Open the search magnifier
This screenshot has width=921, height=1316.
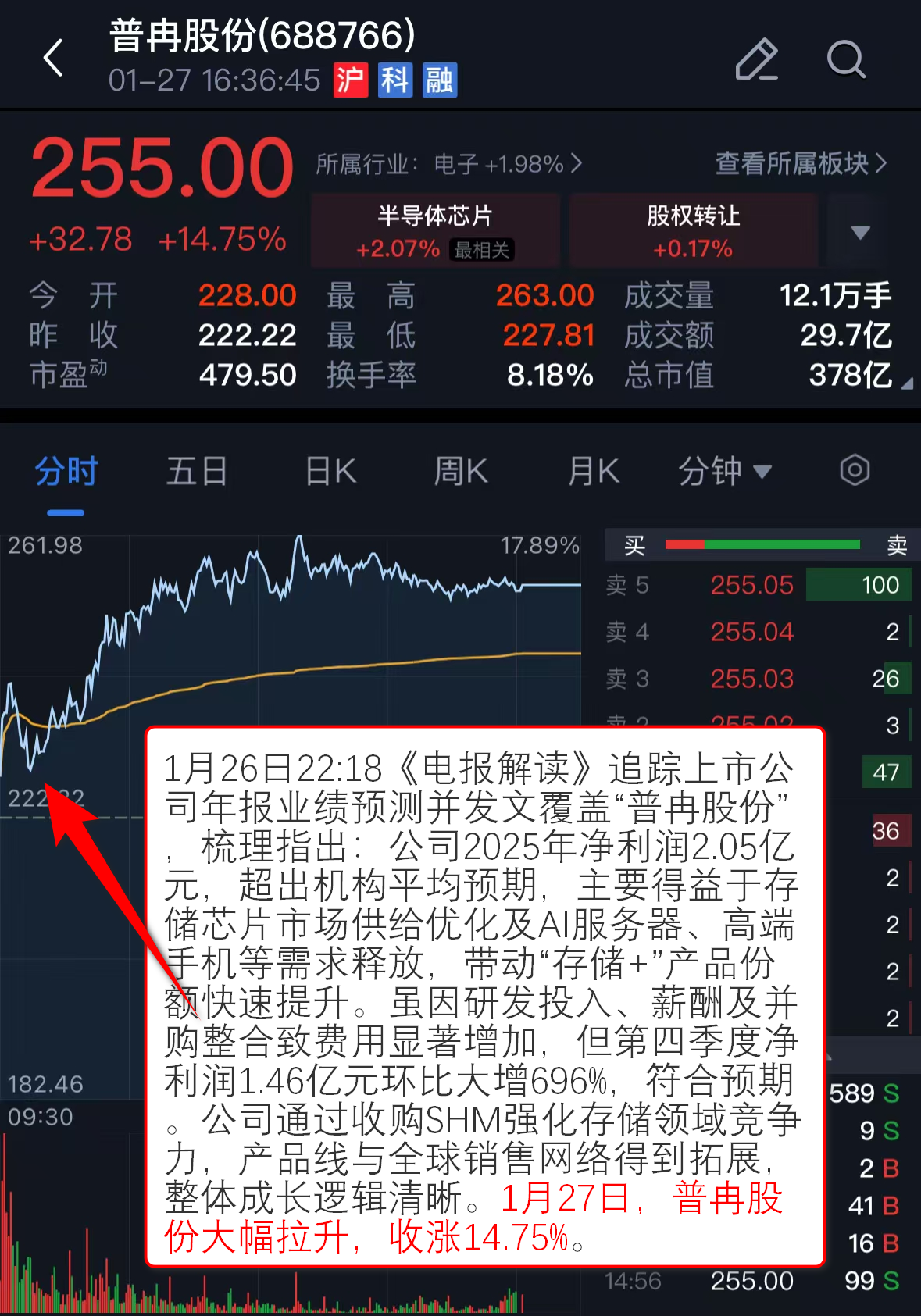[846, 59]
